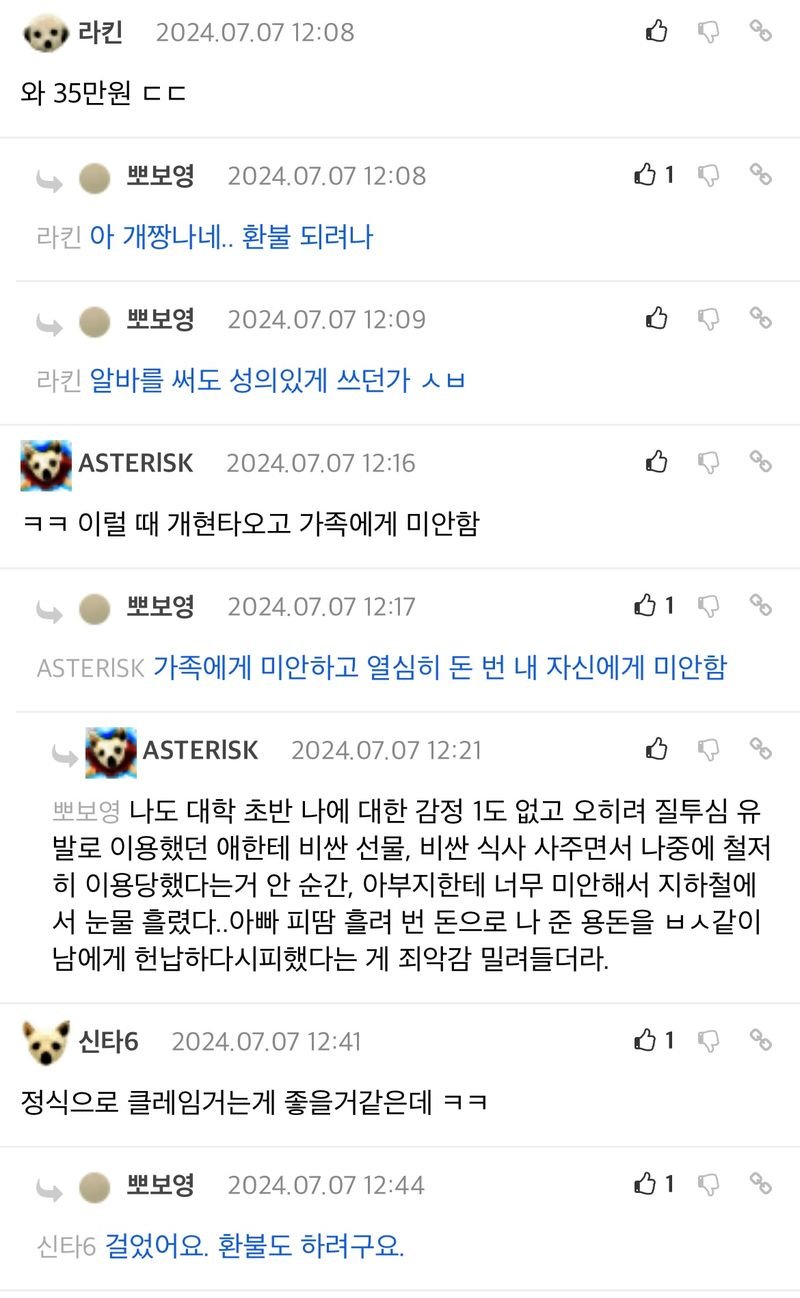Open 신타6's user profile
Image resolution: width=800 pixels, height=1298 pixels.
(108, 1041)
